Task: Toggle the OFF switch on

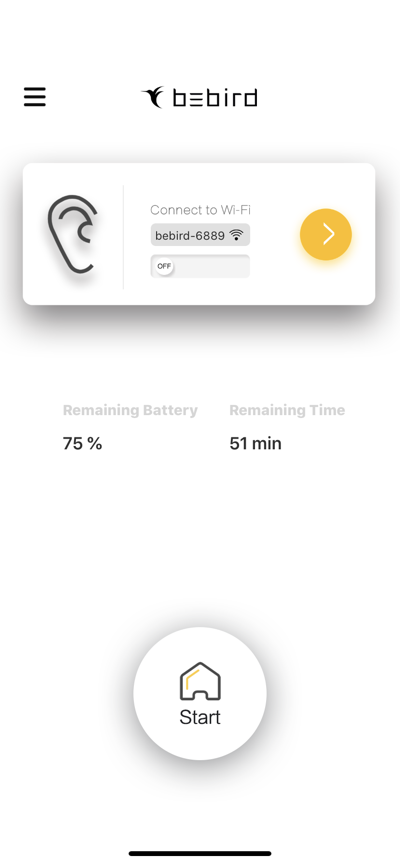Action: pyautogui.click(x=200, y=266)
